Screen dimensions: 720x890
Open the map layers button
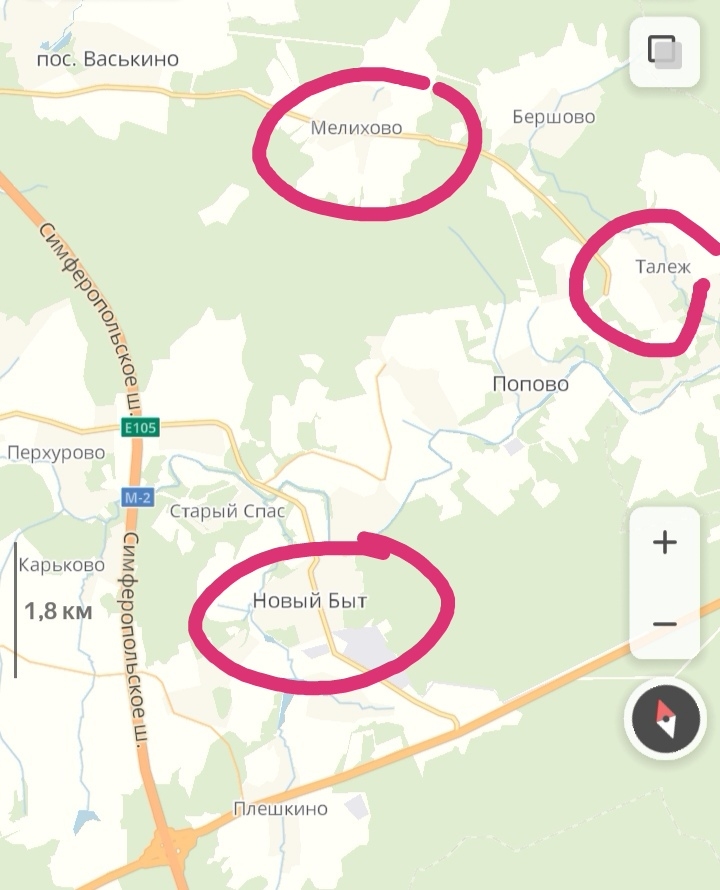click(x=664, y=52)
